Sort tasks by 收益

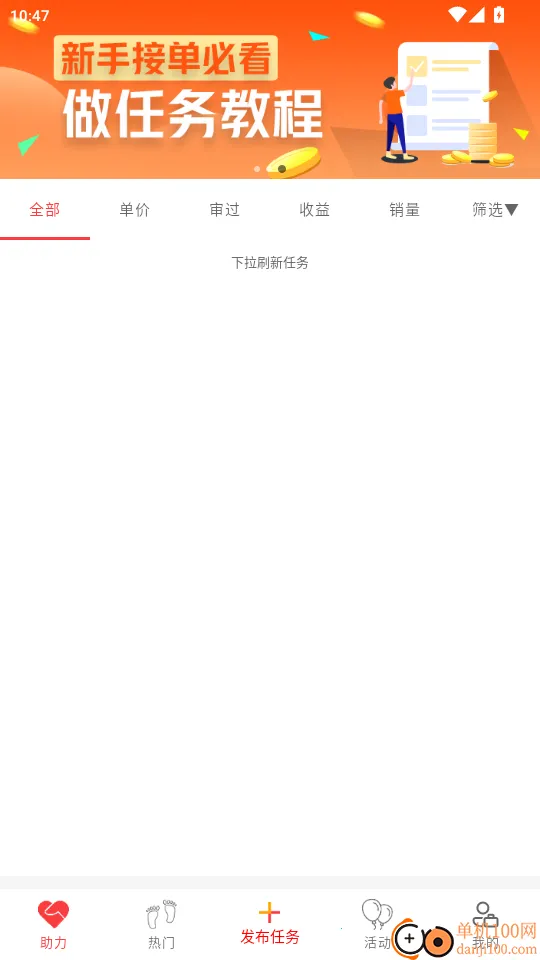tap(315, 210)
